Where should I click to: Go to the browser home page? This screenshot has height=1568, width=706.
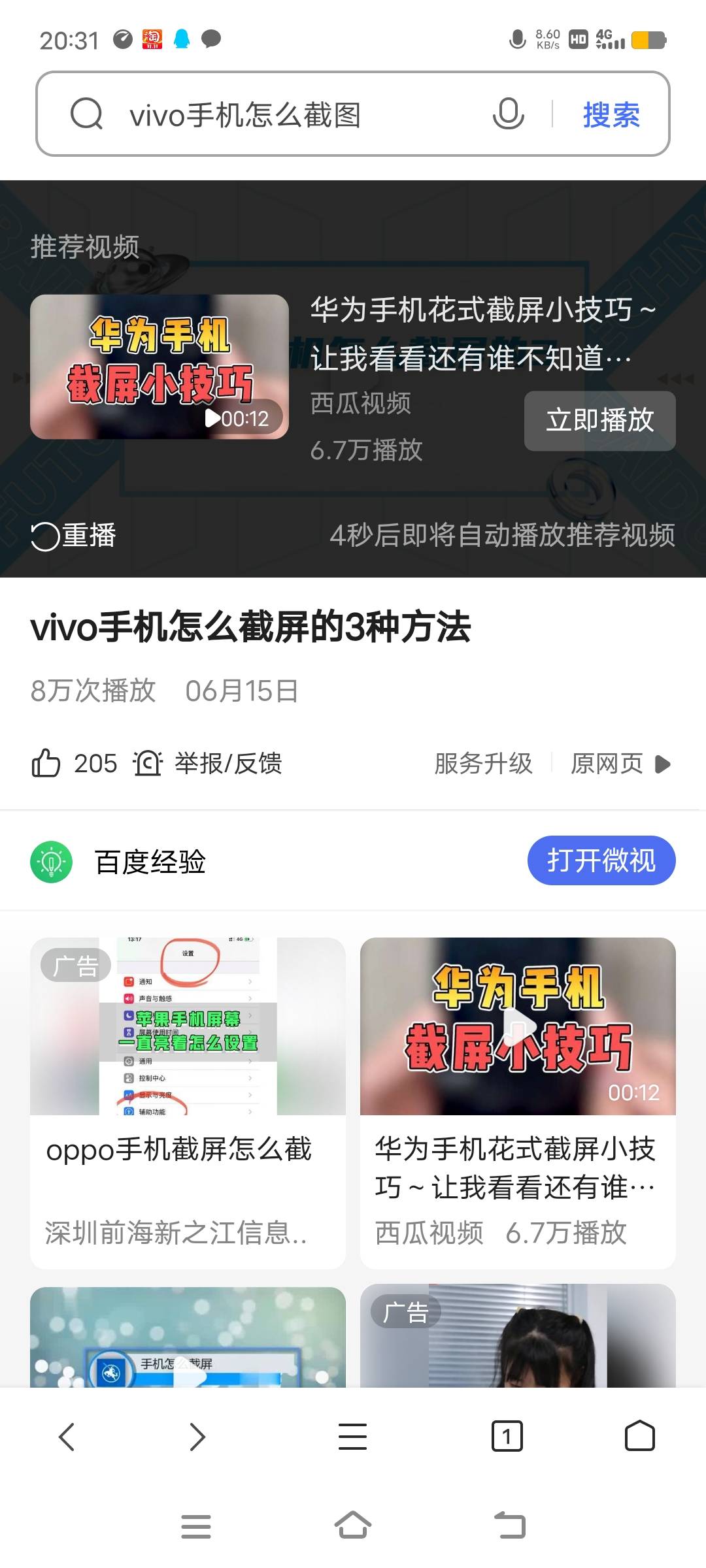pyautogui.click(x=639, y=1437)
